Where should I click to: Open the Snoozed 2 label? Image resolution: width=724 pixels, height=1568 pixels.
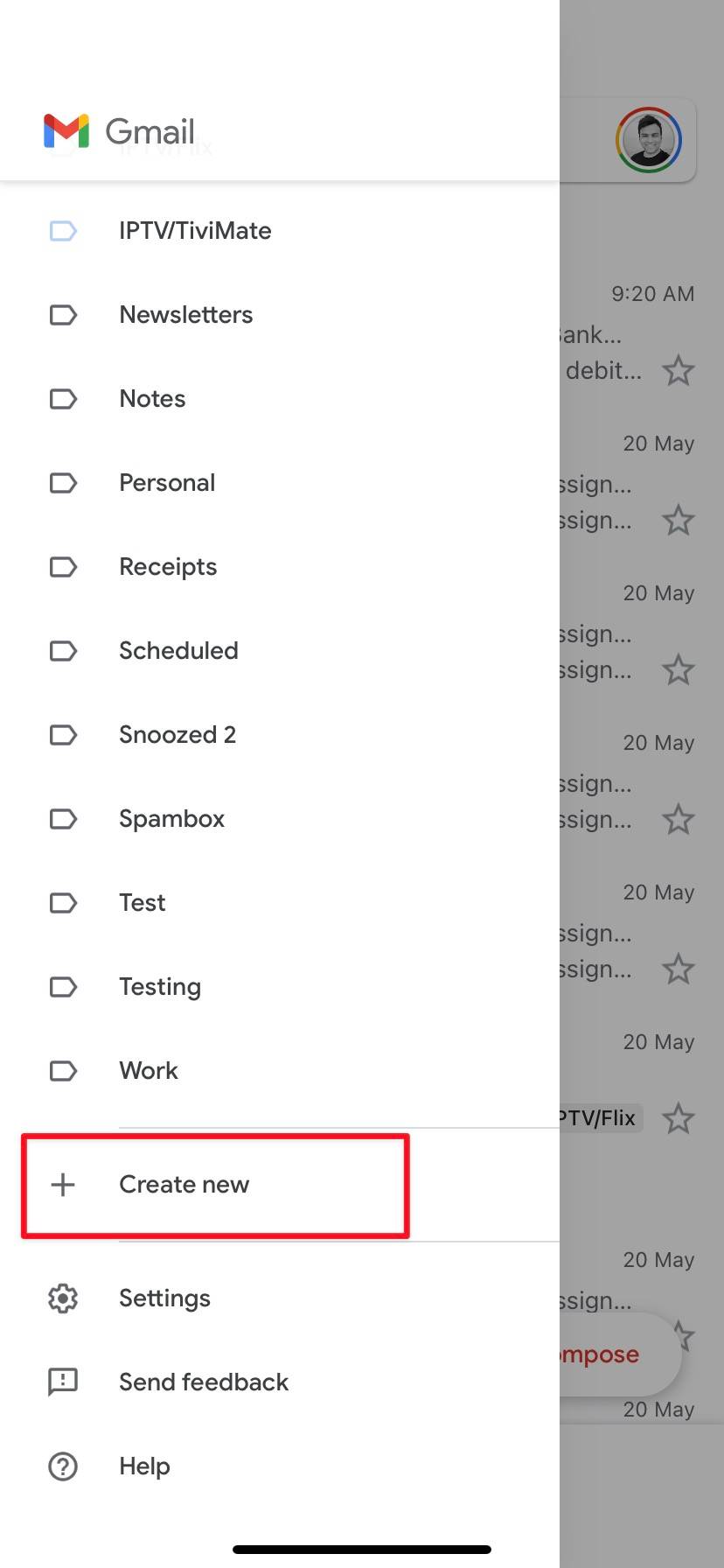tap(178, 735)
